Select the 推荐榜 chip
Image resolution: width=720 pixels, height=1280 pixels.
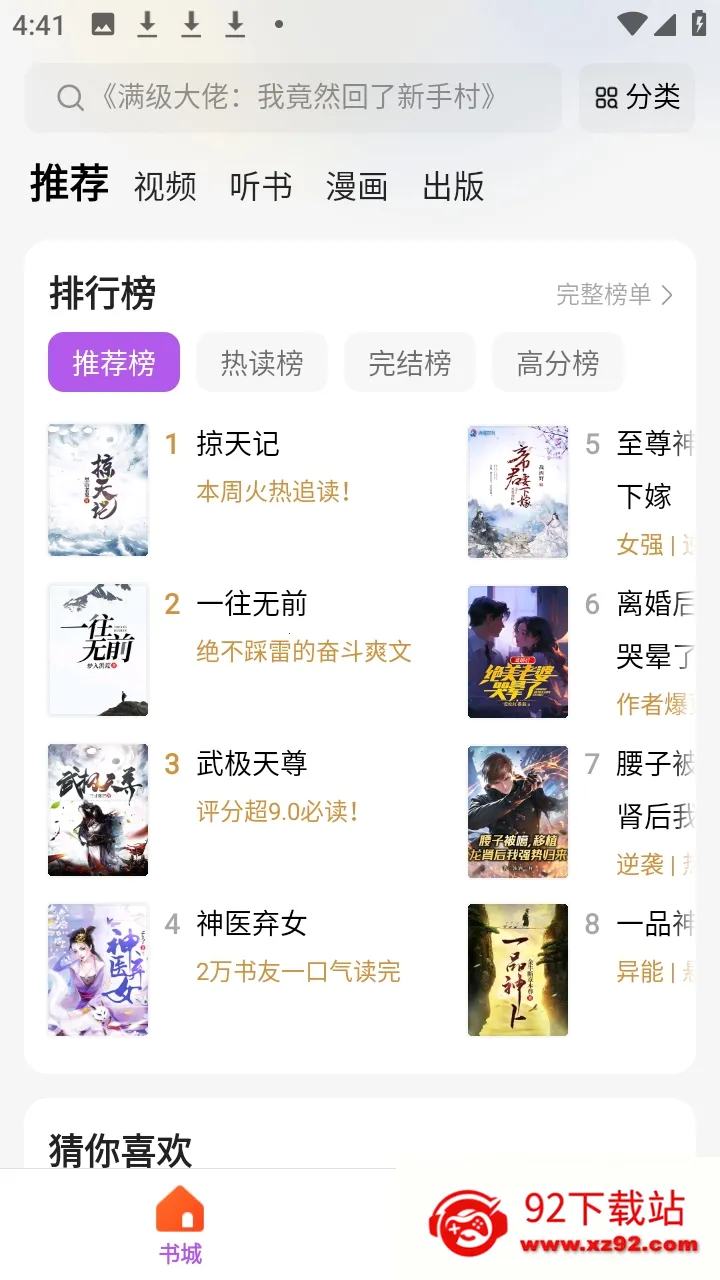pyautogui.click(x=114, y=362)
